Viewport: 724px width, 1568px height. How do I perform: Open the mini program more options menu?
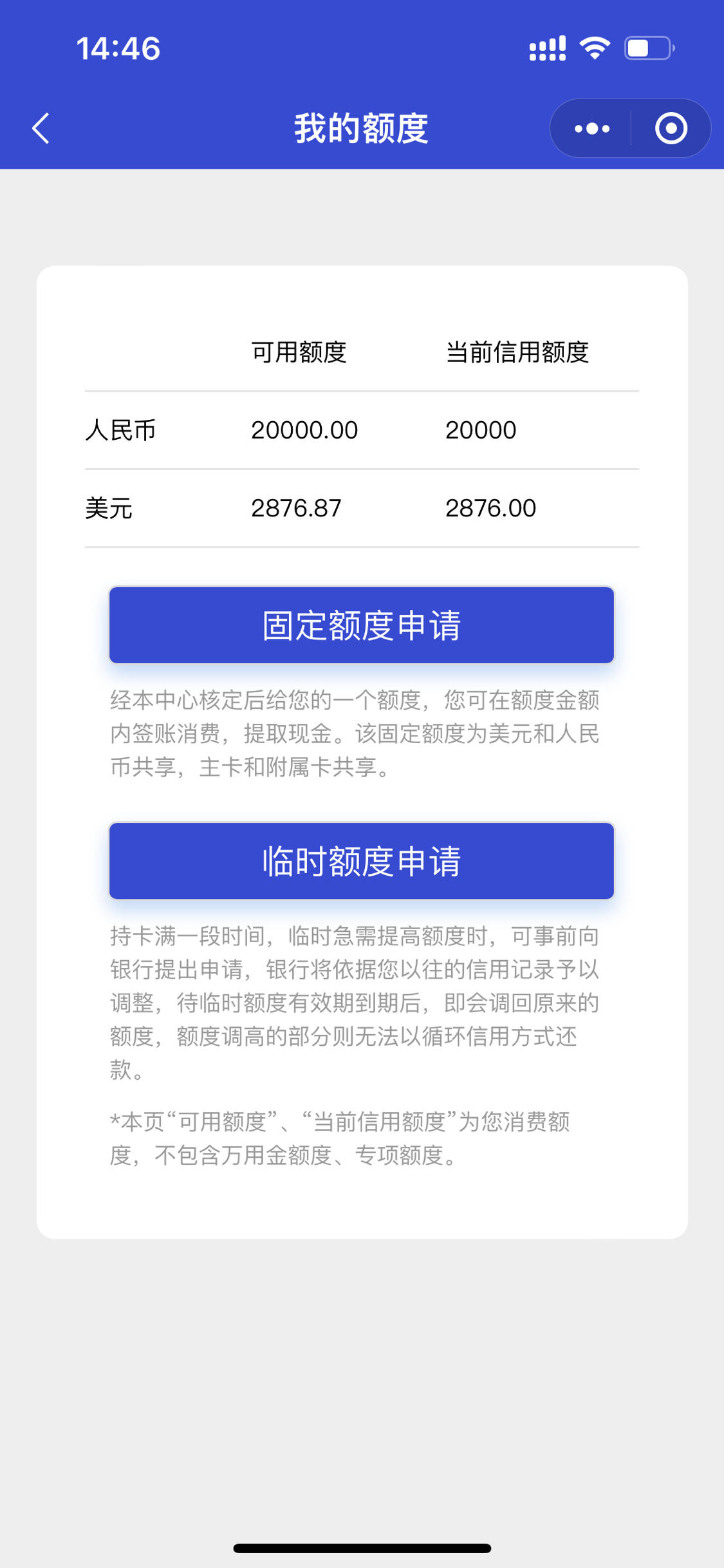(x=592, y=128)
